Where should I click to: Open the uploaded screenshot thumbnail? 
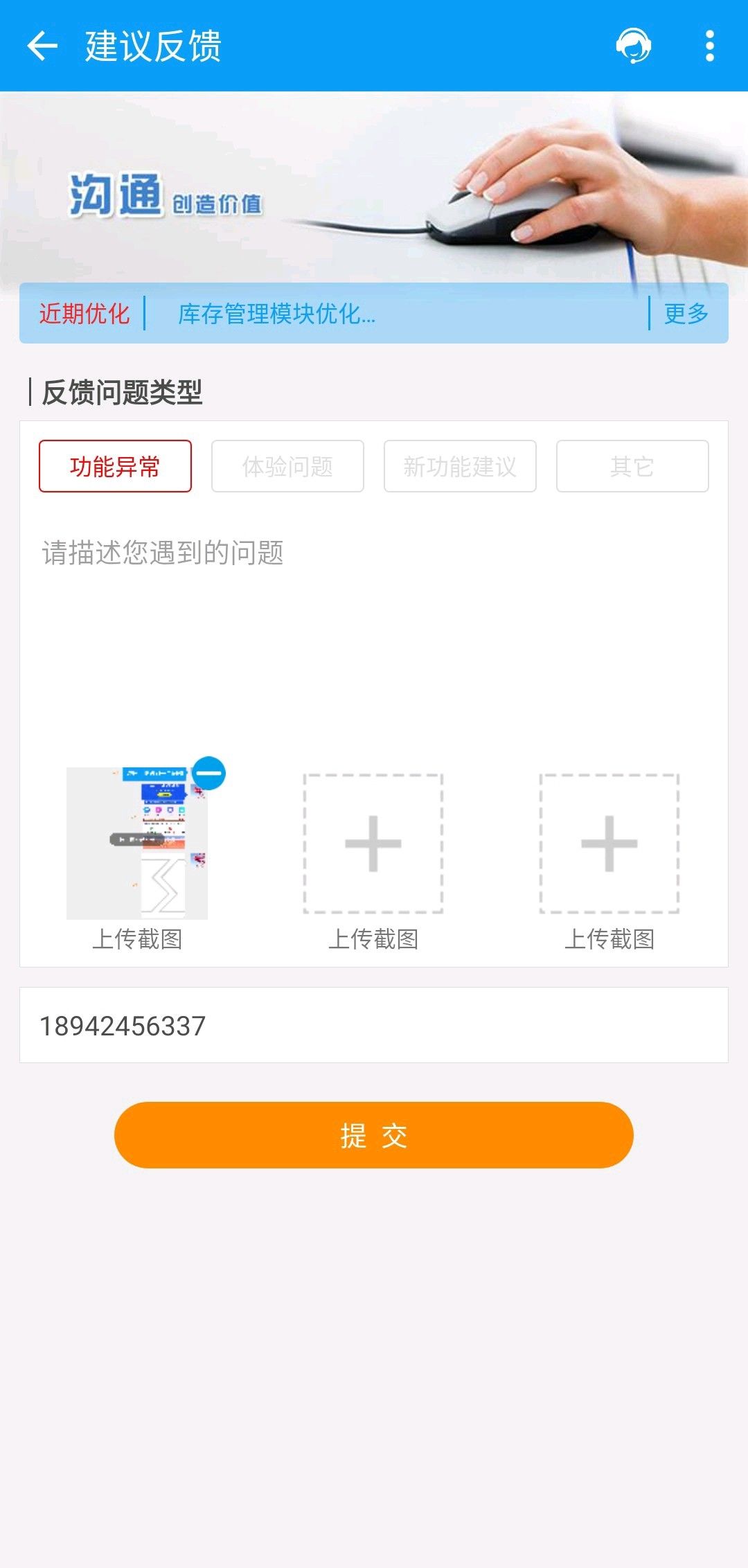coord(137,845)
